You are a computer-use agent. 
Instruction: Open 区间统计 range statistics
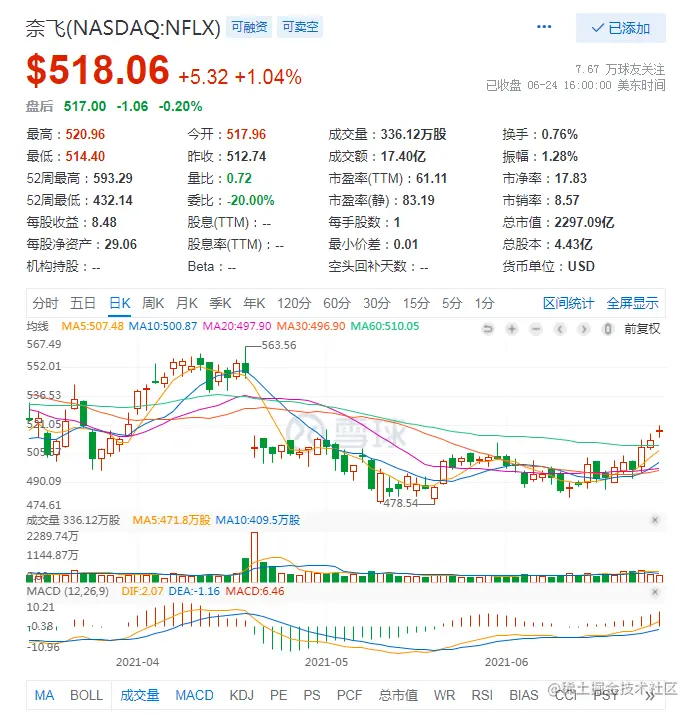pyautogui.click(x=568, y=303)
